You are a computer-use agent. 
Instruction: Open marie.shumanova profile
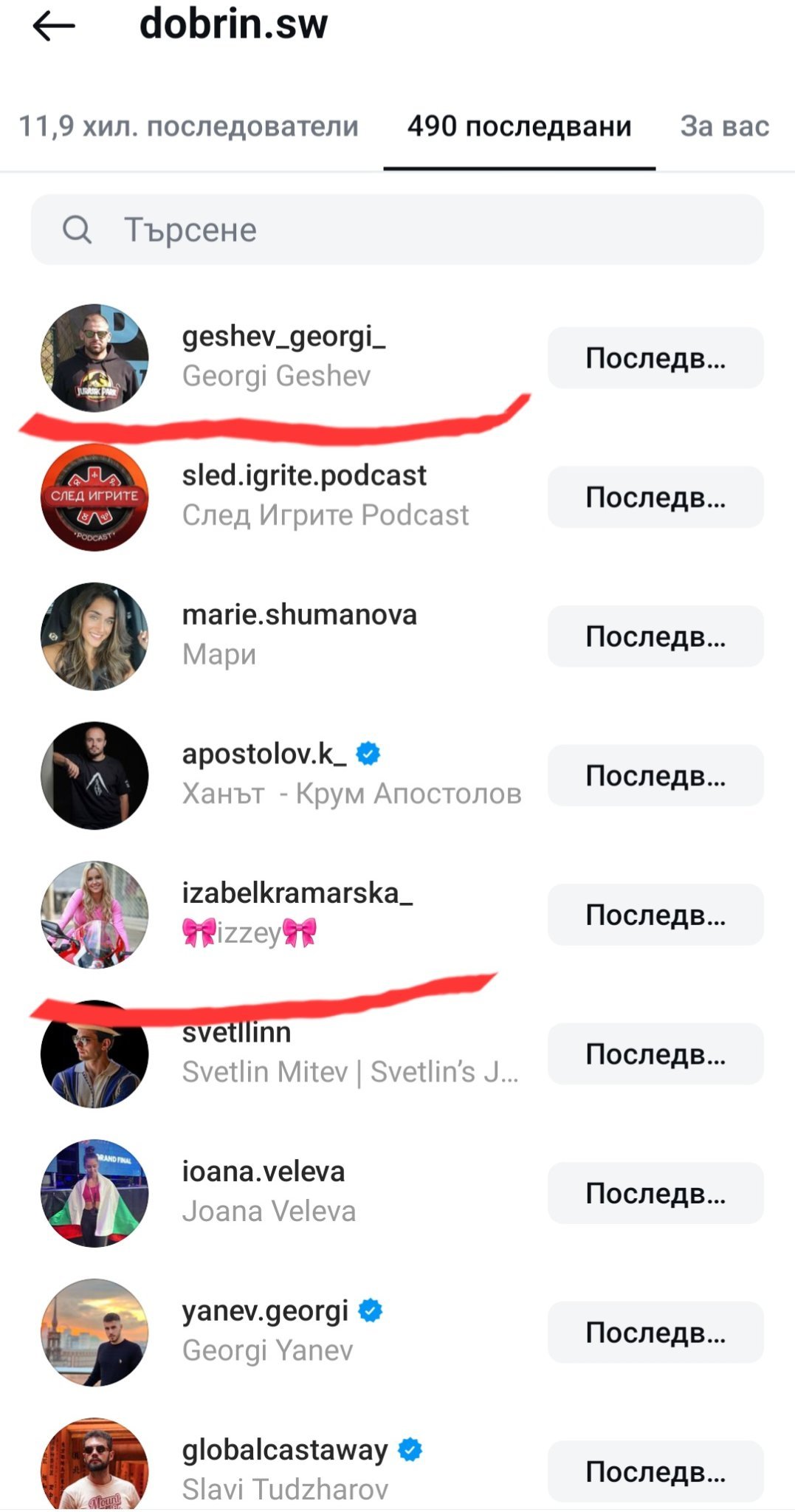(x=299, y=633)
